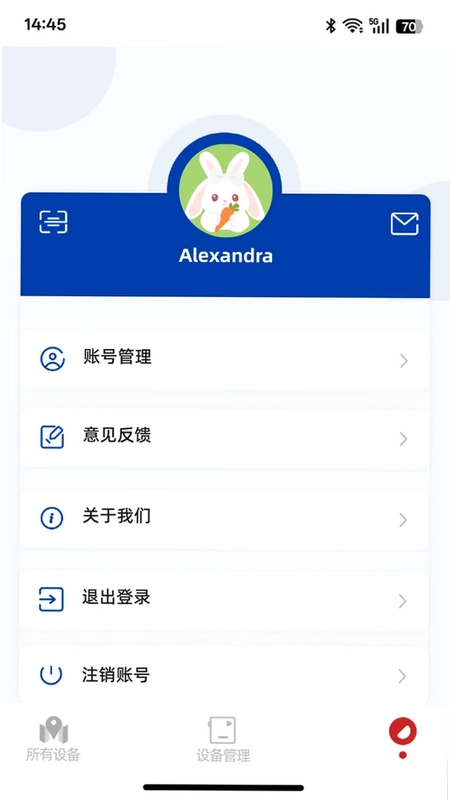The width and height of the screenshot is (450, 800).
Task: Open the messages envelope icon
Action: coord(405,223)
